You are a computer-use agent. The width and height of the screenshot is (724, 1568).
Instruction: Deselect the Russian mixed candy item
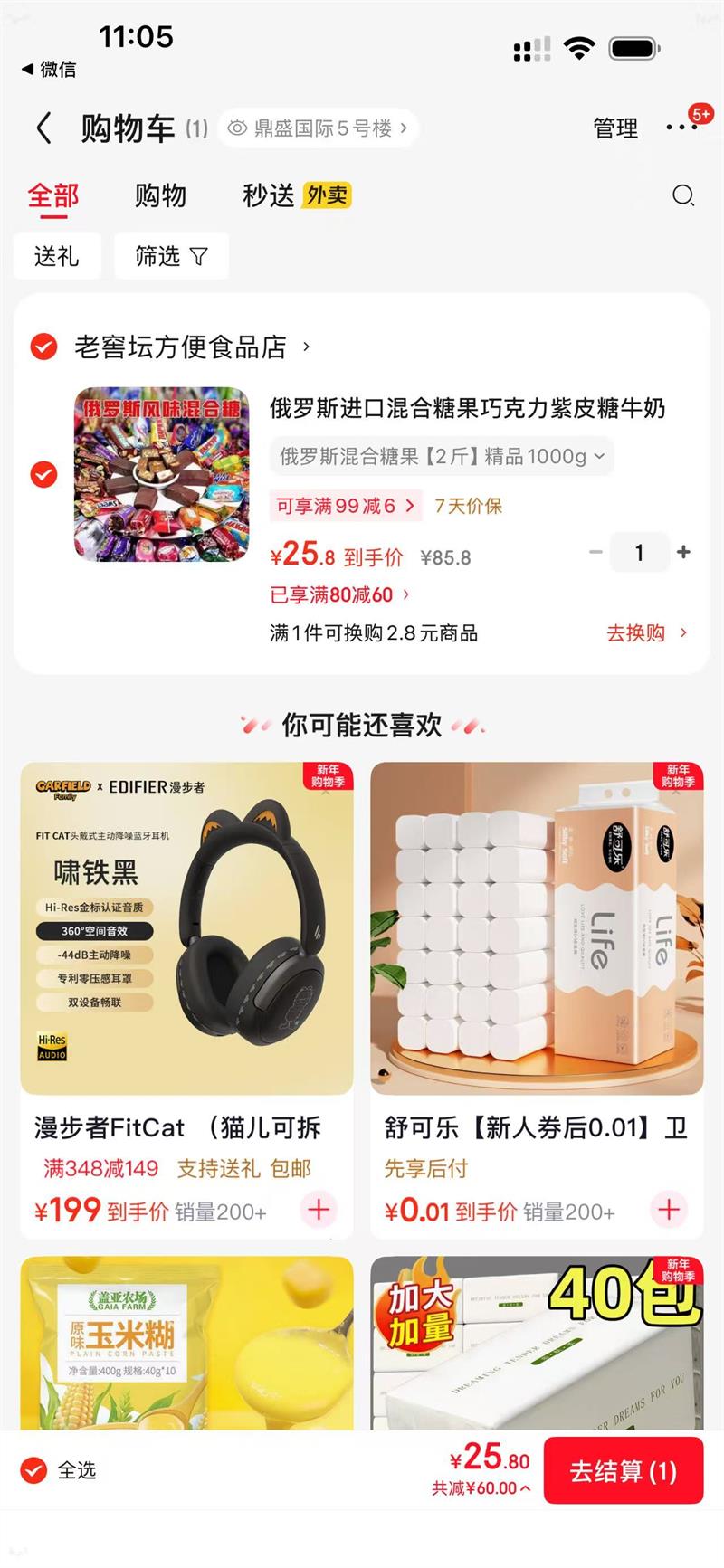click(43, 474)
